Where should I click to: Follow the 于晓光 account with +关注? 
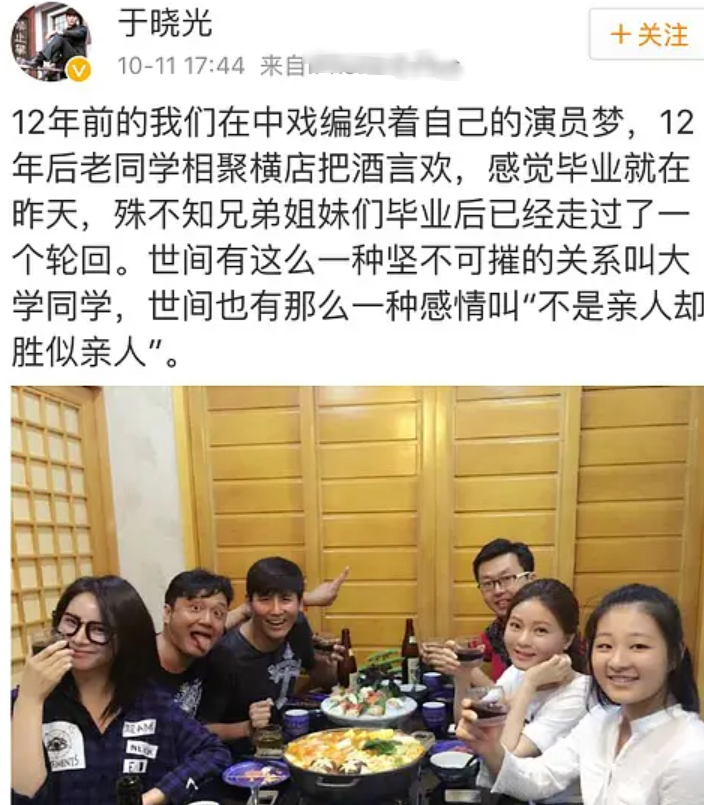pos(648,35)
